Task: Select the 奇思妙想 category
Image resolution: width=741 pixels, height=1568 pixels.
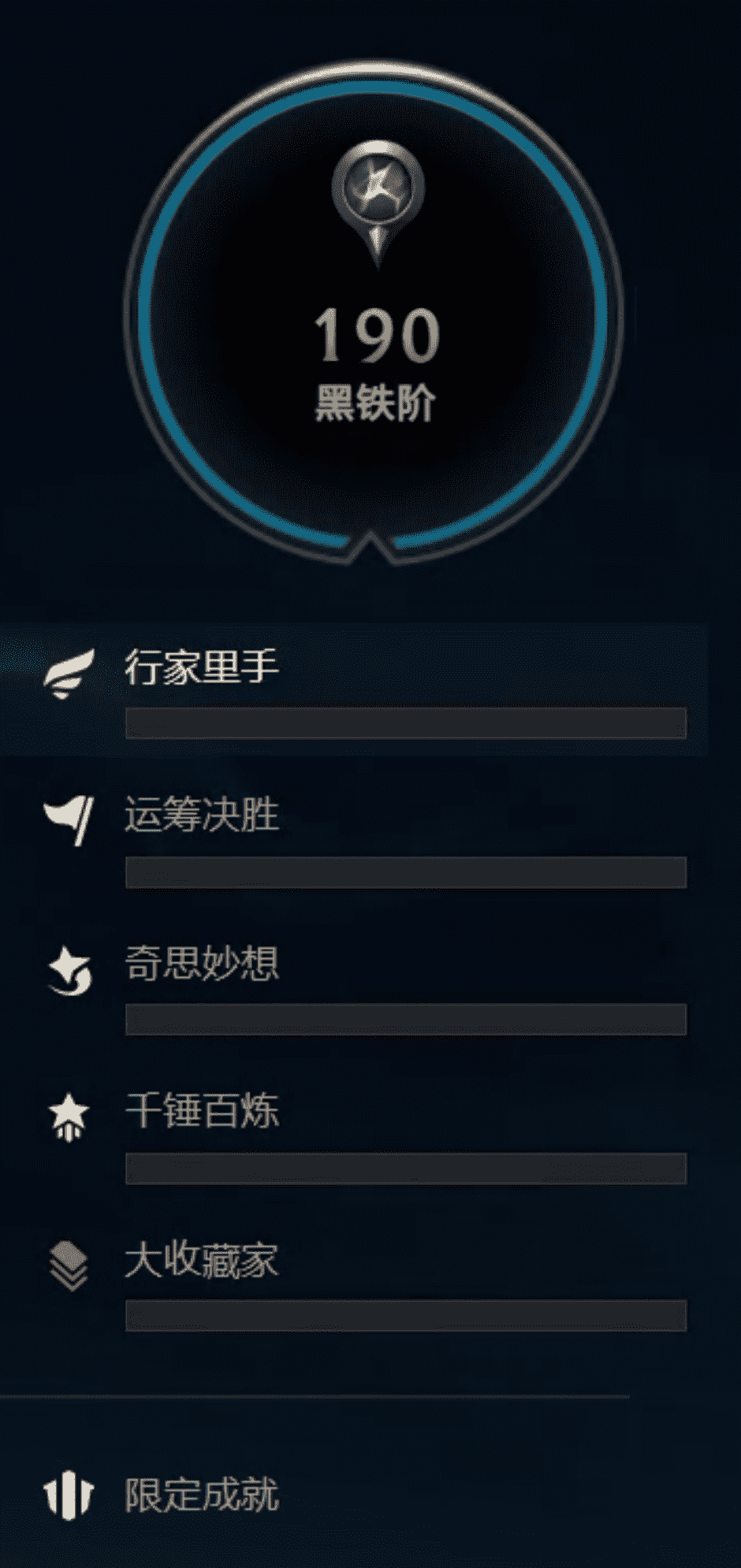Action: pyautogui.click(x=354, y=987)
